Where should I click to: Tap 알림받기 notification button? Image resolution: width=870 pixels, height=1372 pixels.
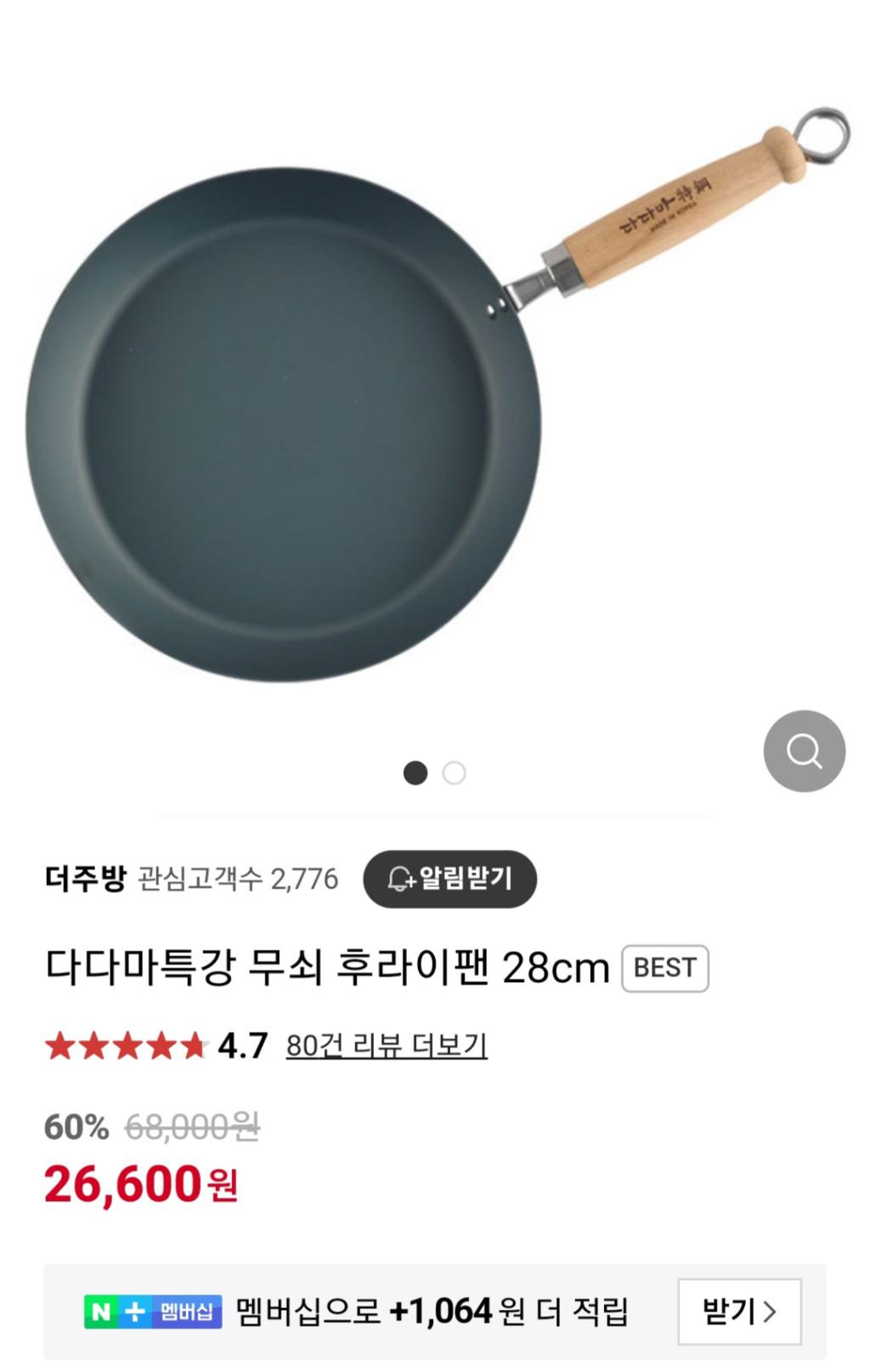(449, 878)
